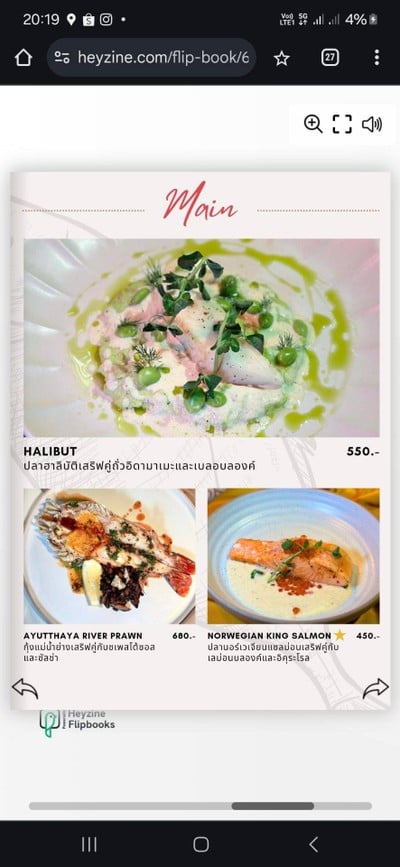Go back using the system back button
Image resolution: width=400 pixels, height=867 pixels.
313,844
